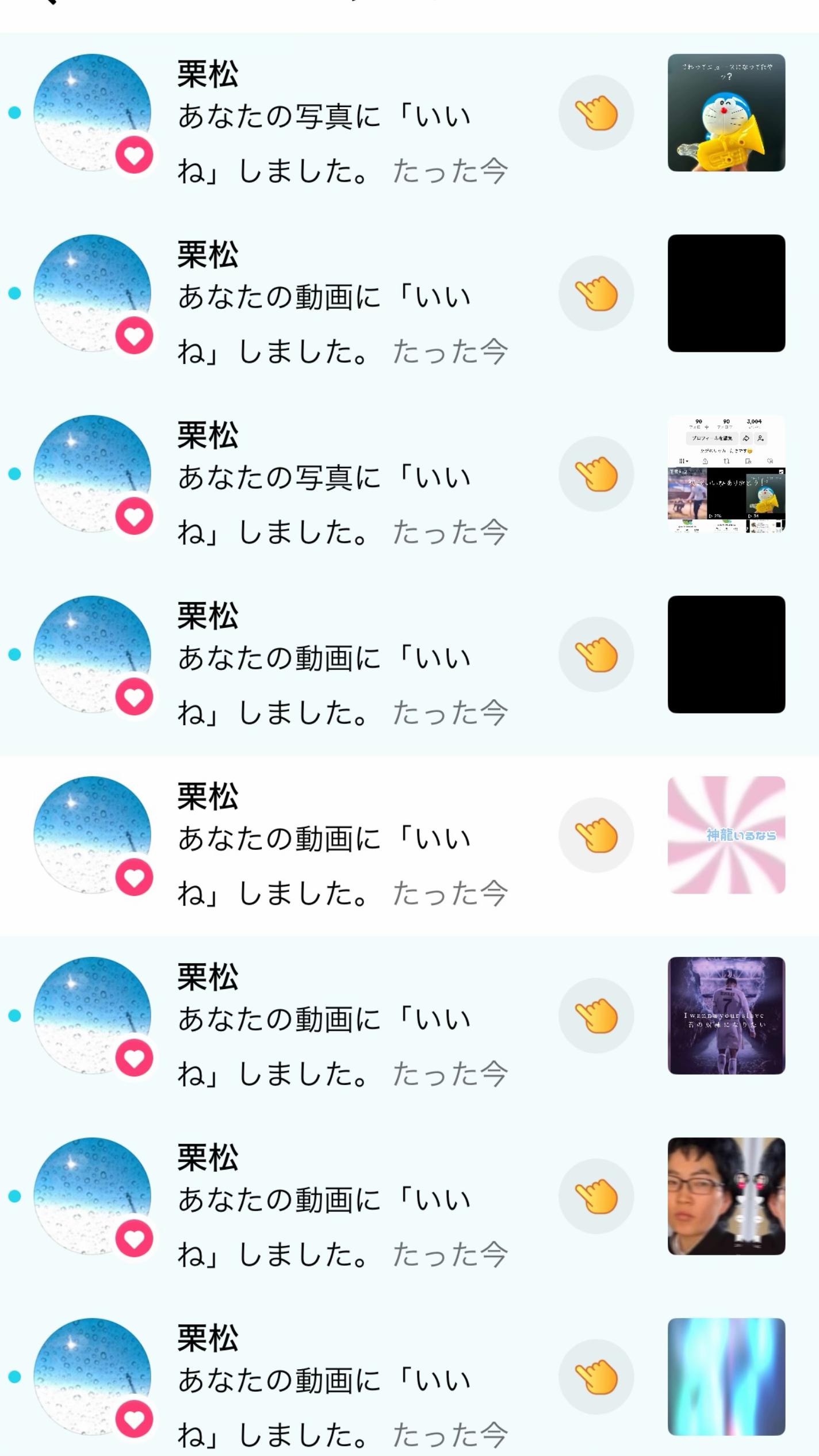Tap the wave button beside the glasses man video
The height and width of the screenshot is (1456, 819).
596,1196
